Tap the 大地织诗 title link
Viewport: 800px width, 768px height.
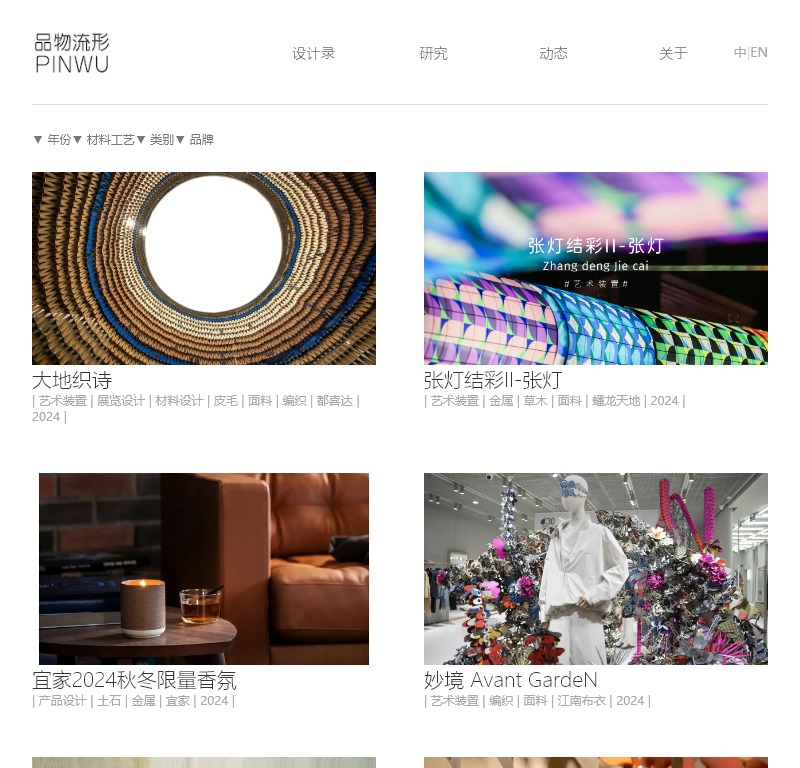[72, 381]
